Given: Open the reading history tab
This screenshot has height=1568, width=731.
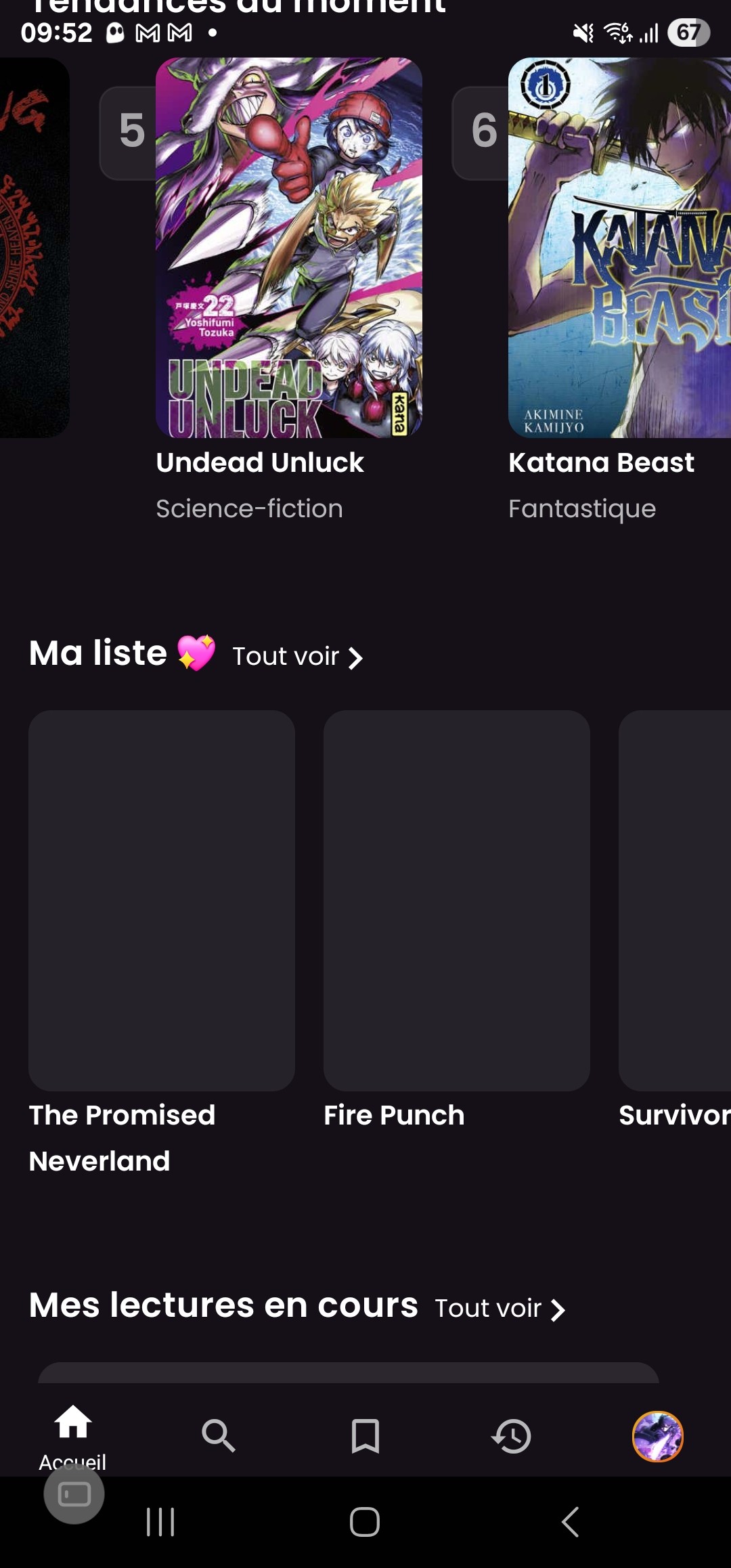Looking at the screenshot, I should (512, 1436).
